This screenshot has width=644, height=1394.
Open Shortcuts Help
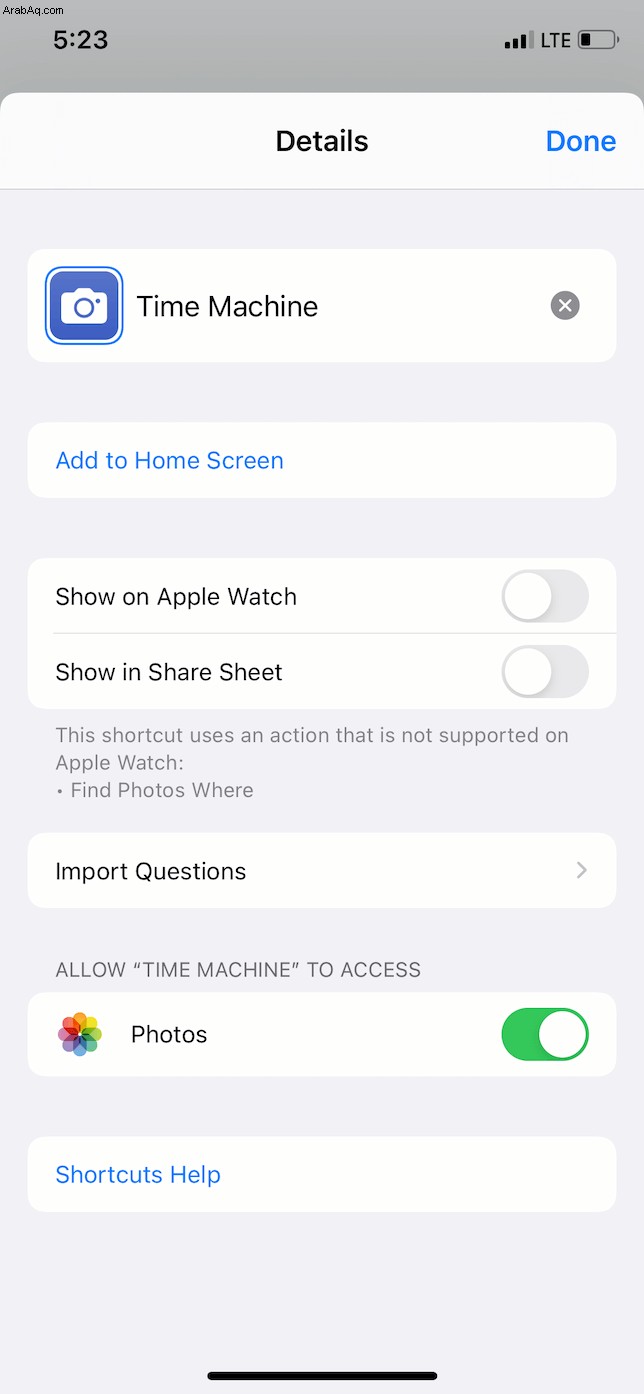tap(138, 1174)
